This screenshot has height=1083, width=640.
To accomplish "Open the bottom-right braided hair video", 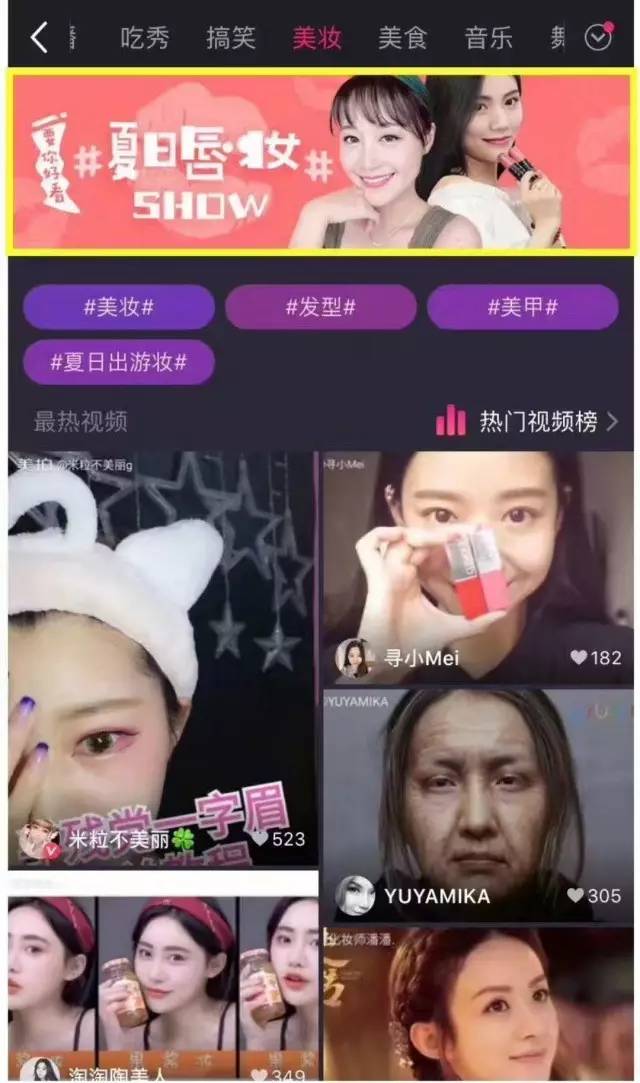I will 477,1005.
